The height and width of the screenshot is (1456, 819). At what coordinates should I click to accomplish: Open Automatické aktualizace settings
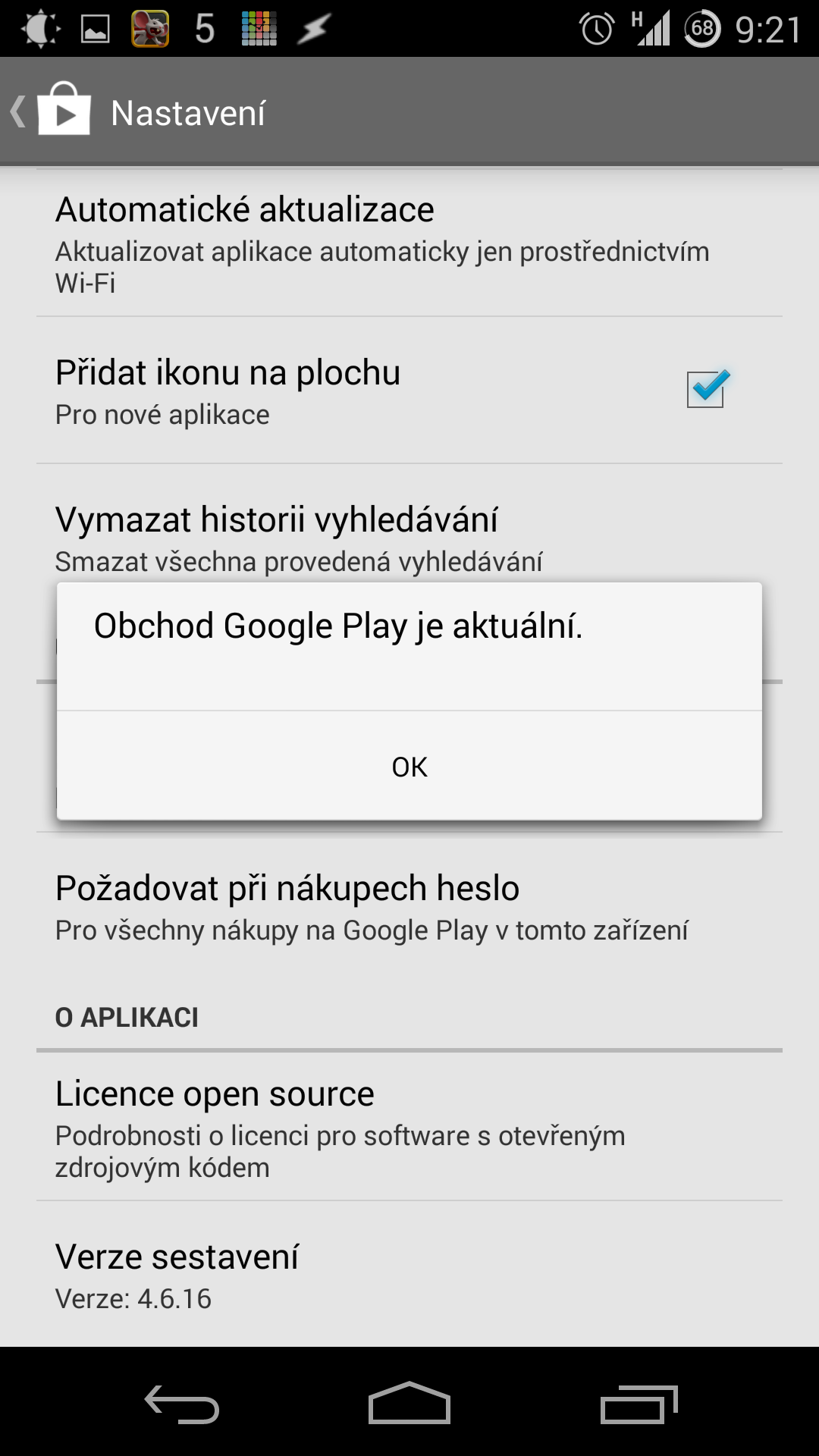pyautogui.click(x=409, y=244)
